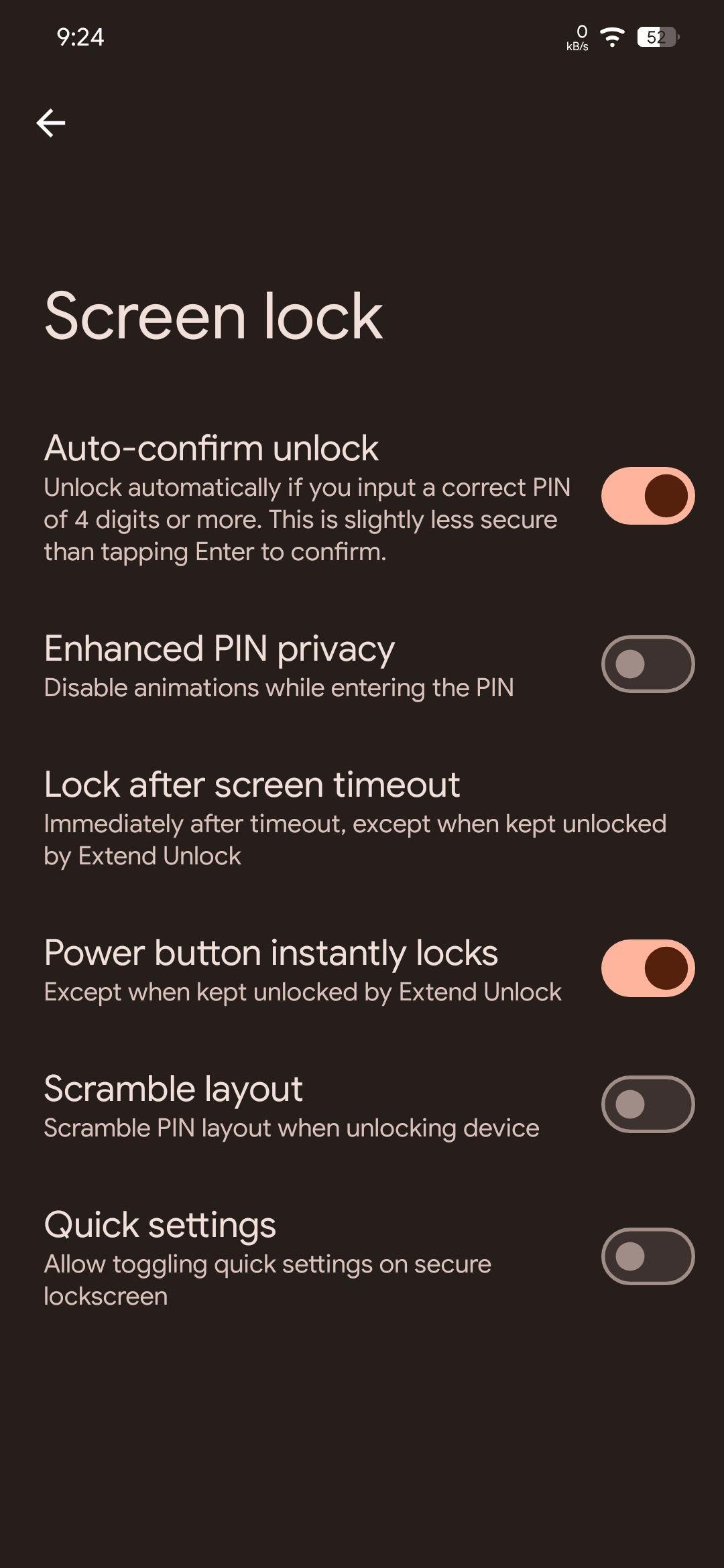This screenshot has height=1568, width=724.
Task: Enable Scramble layout switch
Action: pos(648,1104)
